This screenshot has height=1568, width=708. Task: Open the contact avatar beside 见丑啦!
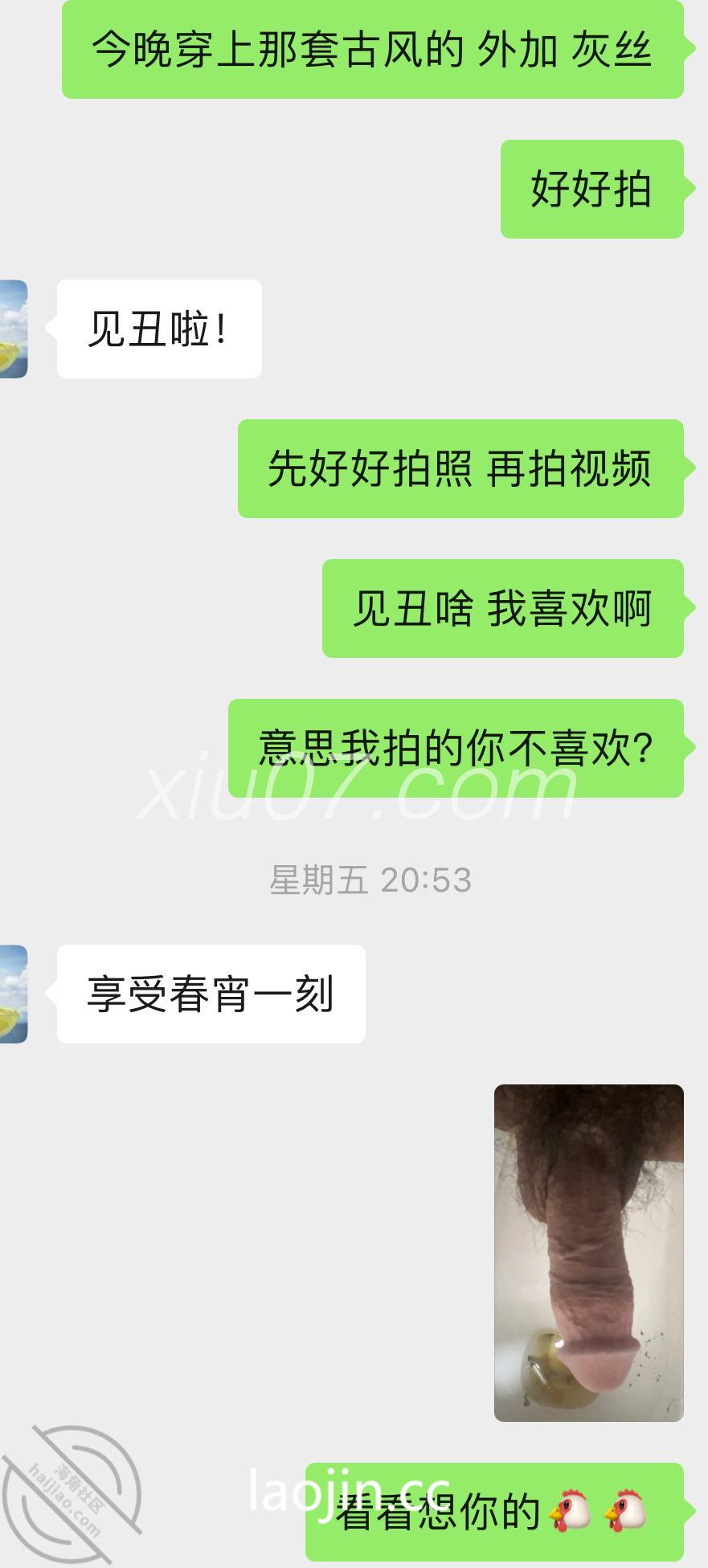[x=13, y=329]
